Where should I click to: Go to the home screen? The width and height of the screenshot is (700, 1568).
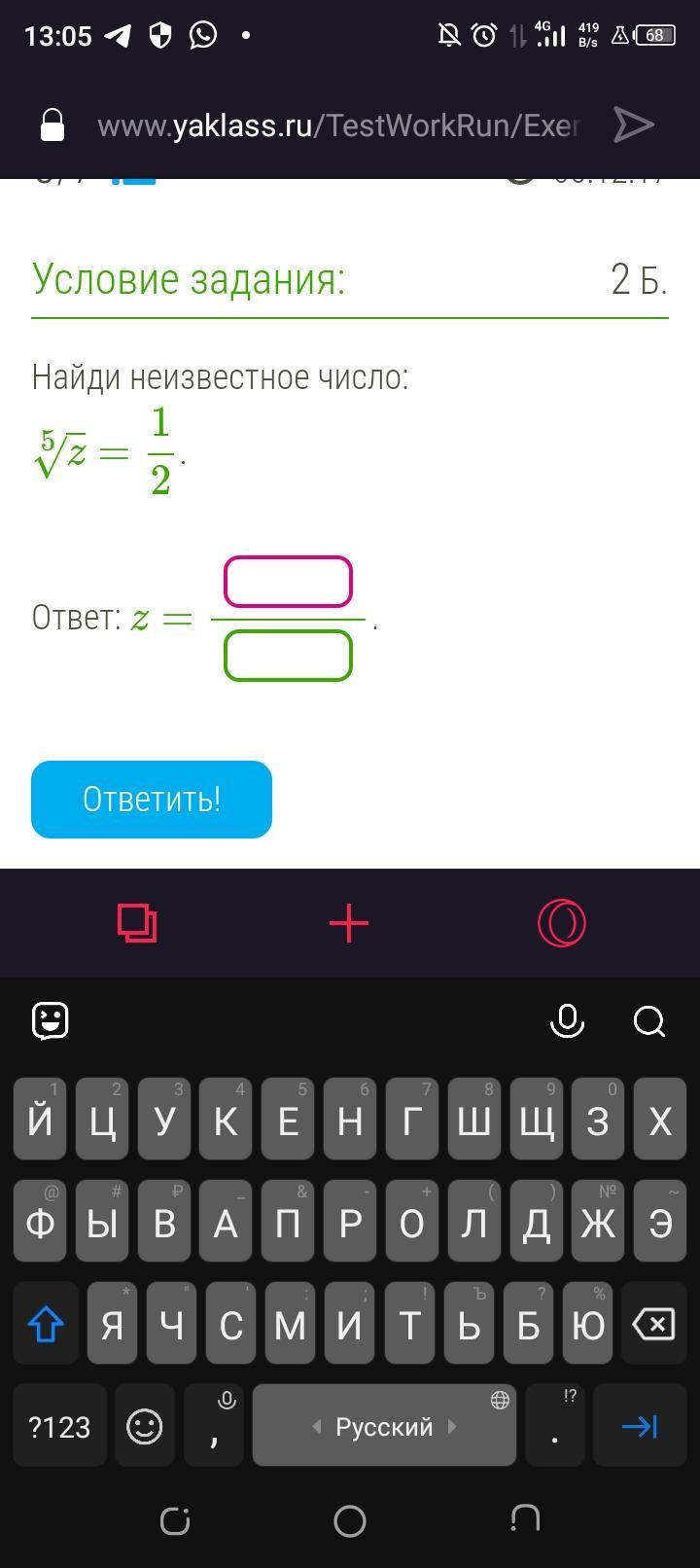350,1520
